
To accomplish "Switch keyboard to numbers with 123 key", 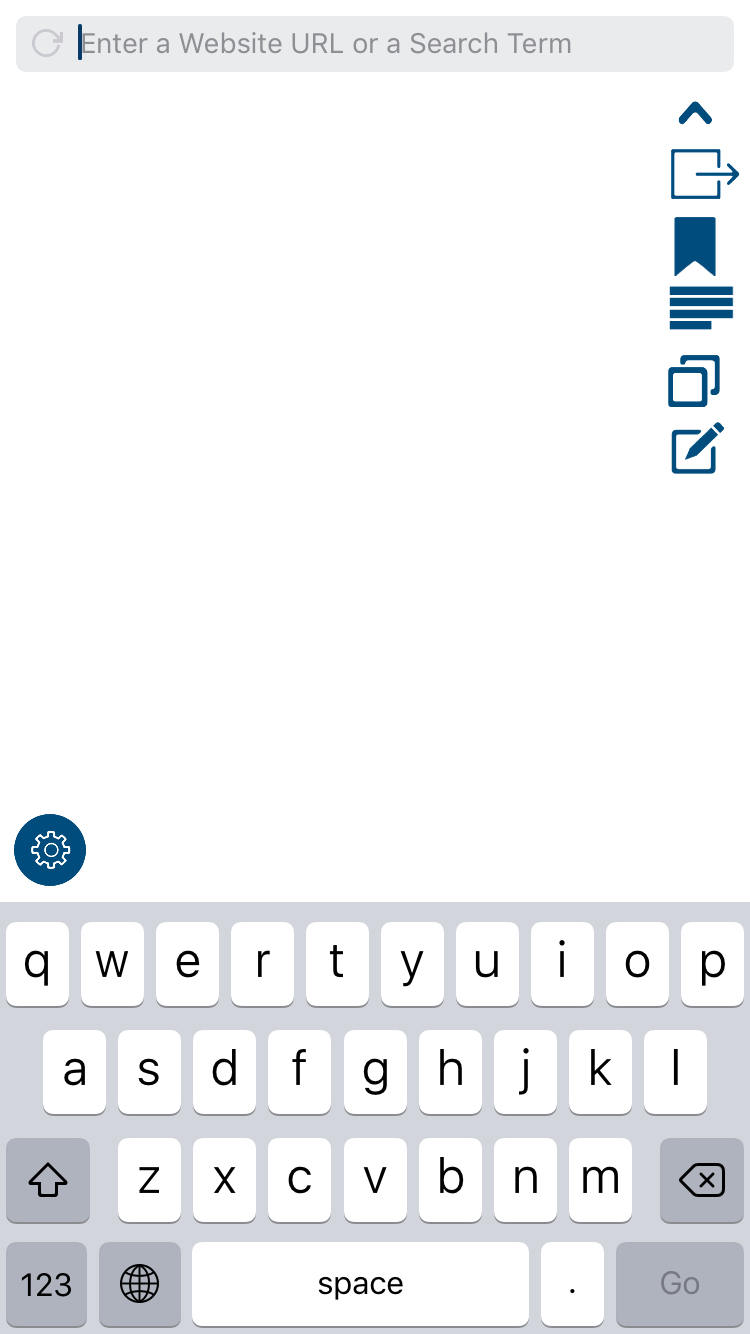I will (46, 1284).
